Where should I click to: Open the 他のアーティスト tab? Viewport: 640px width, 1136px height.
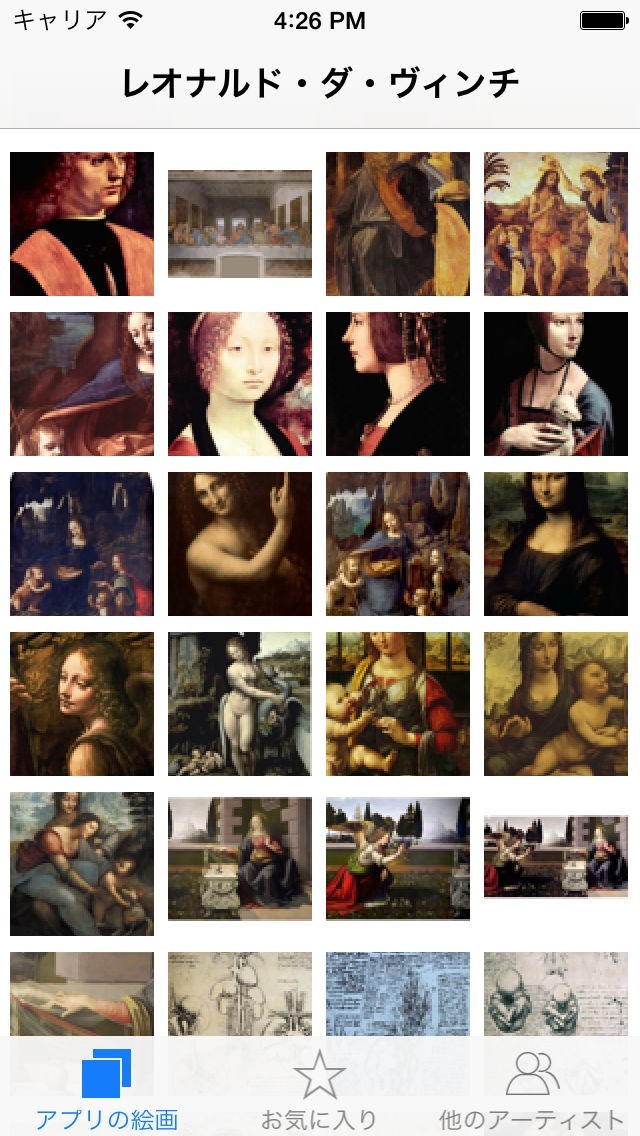tap(532, 1090)
